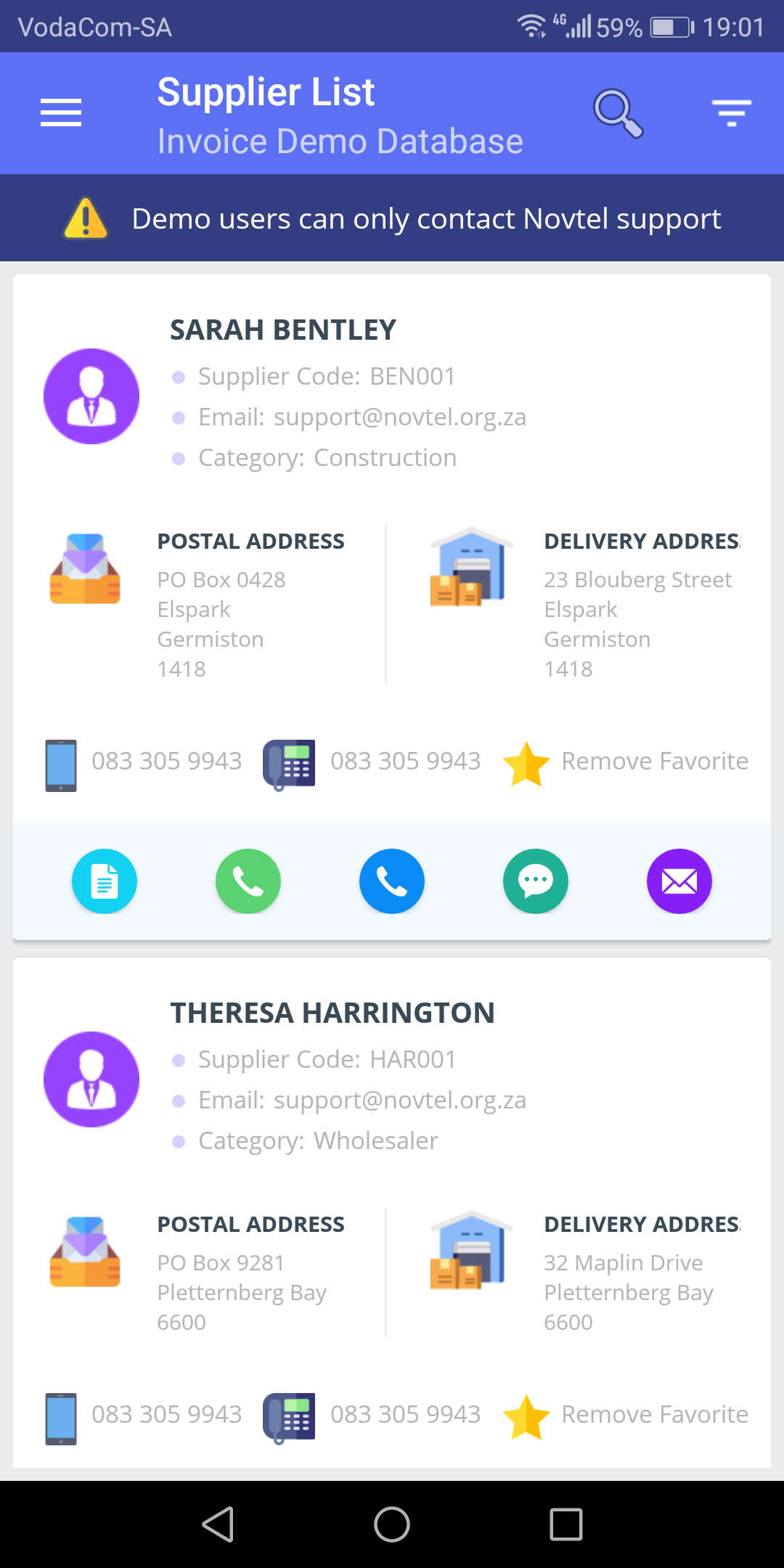
Task: Open the hamburger navigation menu
Action: point(61,113)
